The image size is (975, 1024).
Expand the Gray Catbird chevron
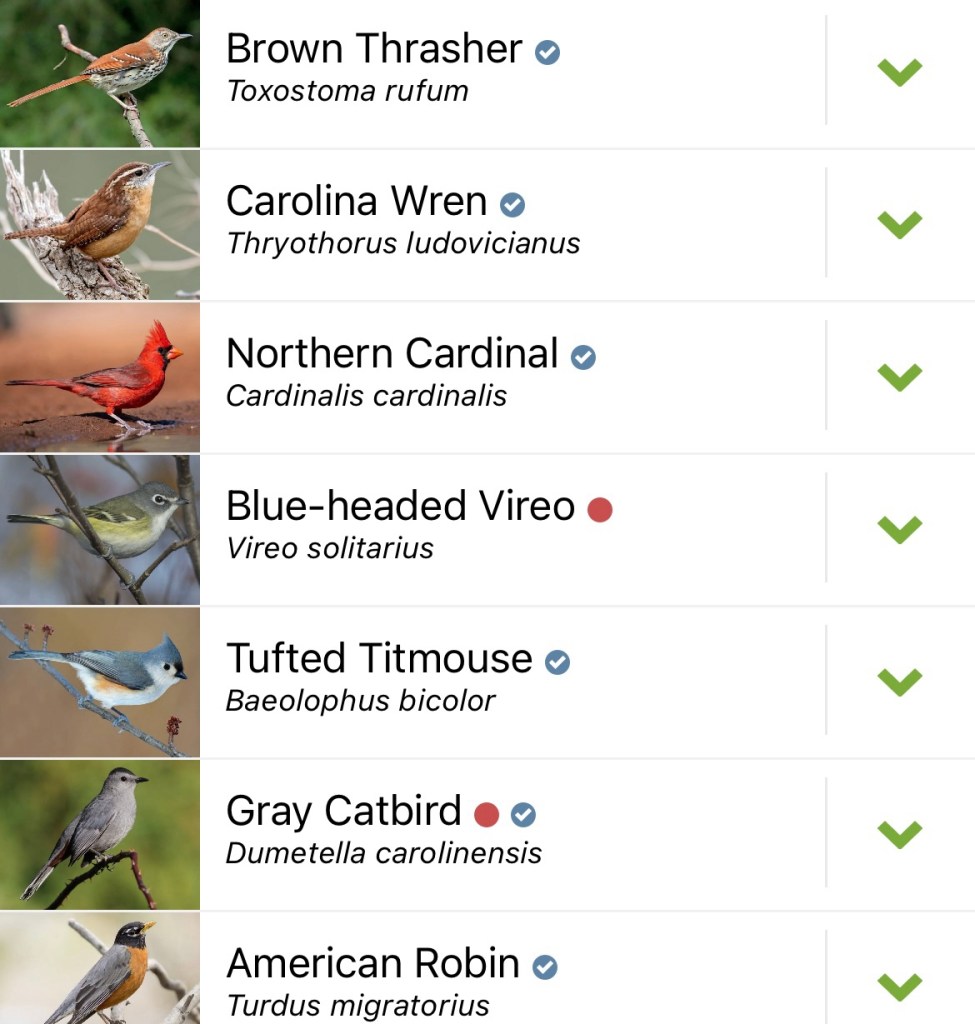coord(900,833)
